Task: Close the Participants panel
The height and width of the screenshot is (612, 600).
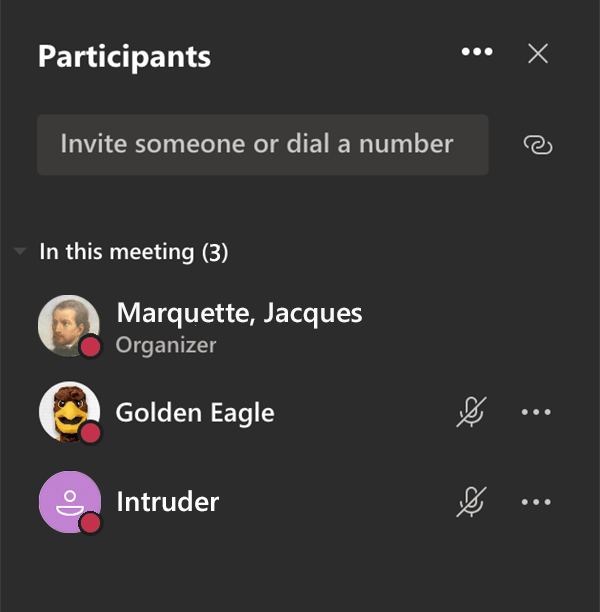Action: point(538,54)
